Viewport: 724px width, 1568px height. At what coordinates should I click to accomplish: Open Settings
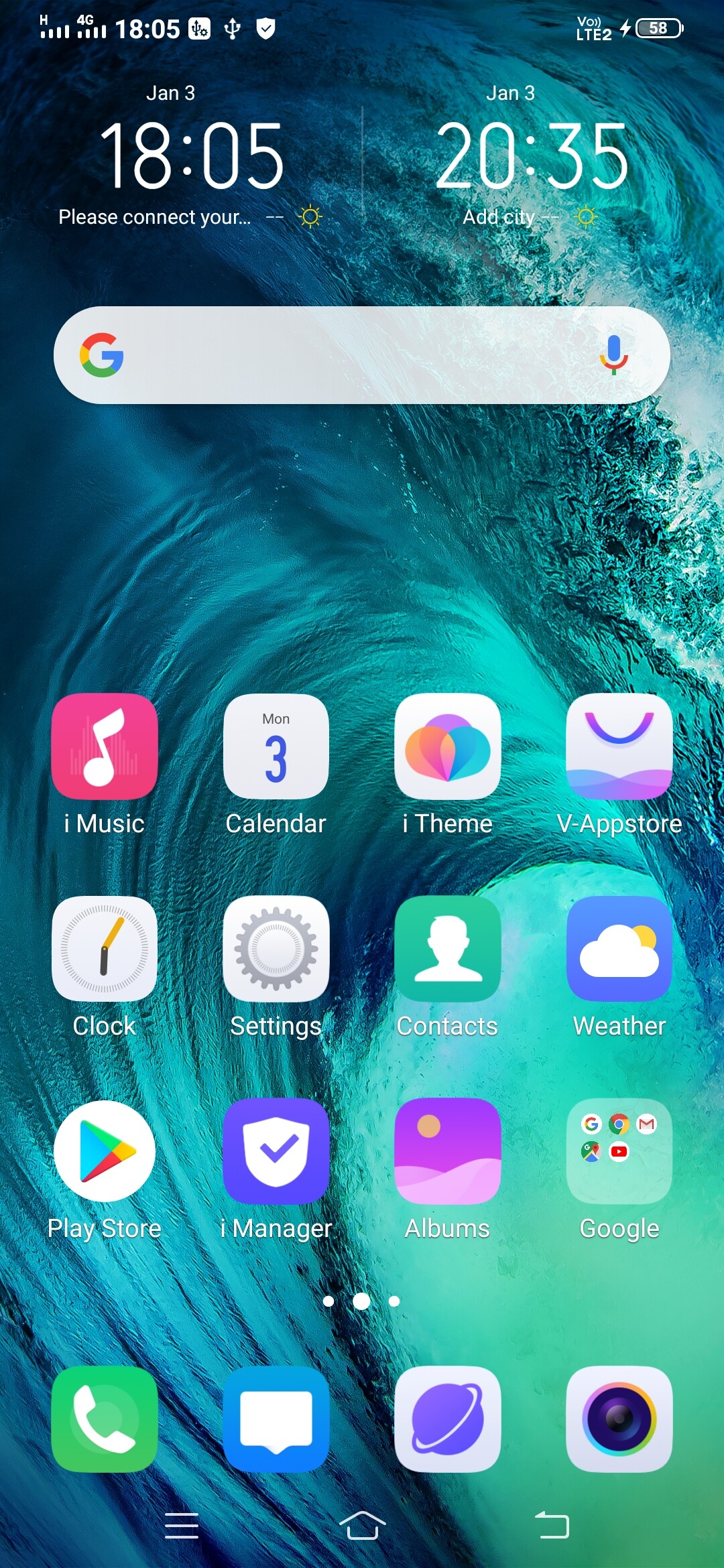276,948
